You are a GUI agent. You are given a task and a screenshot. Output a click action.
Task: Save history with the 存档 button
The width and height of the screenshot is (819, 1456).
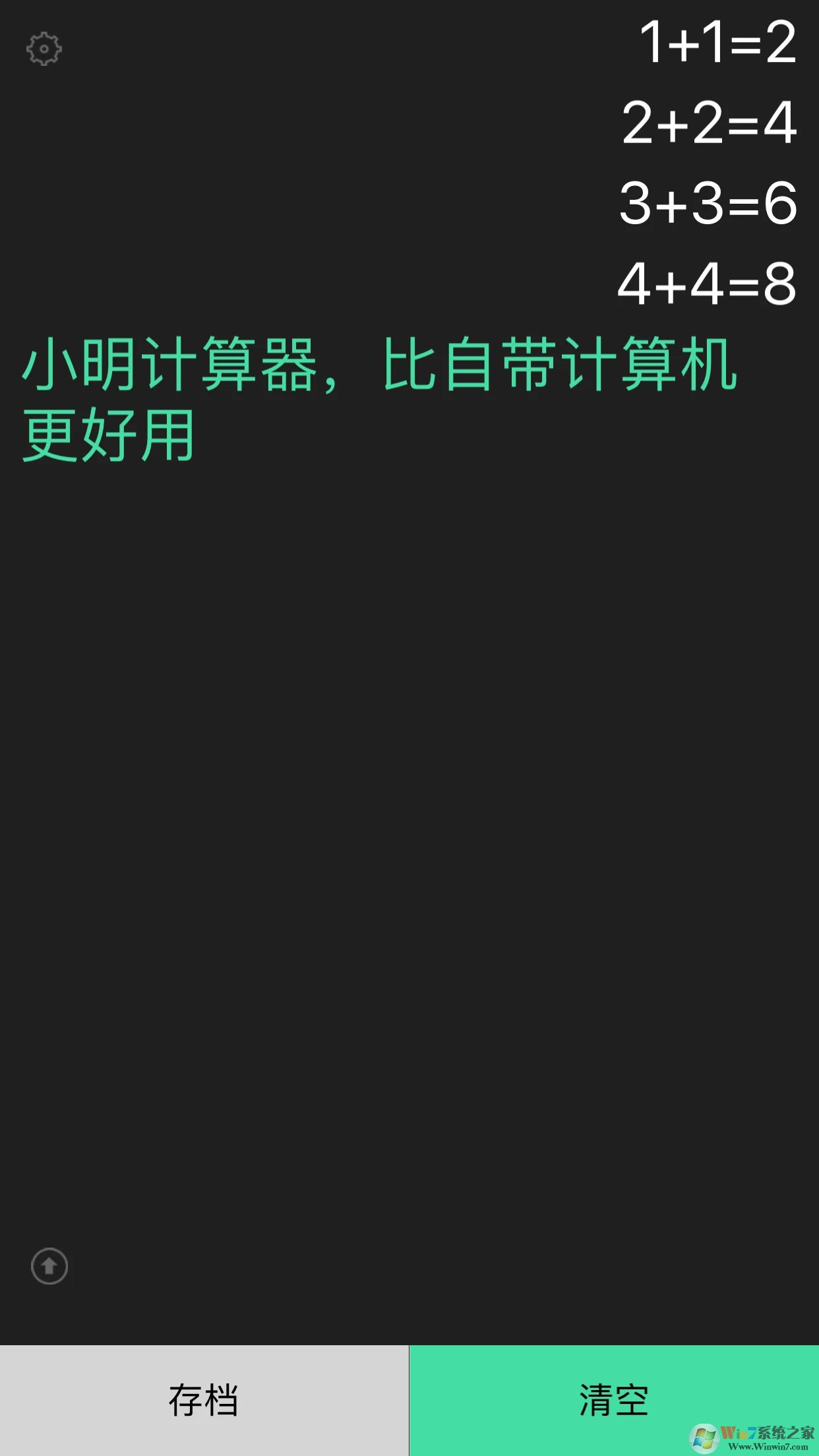(x=204, y=1400)
